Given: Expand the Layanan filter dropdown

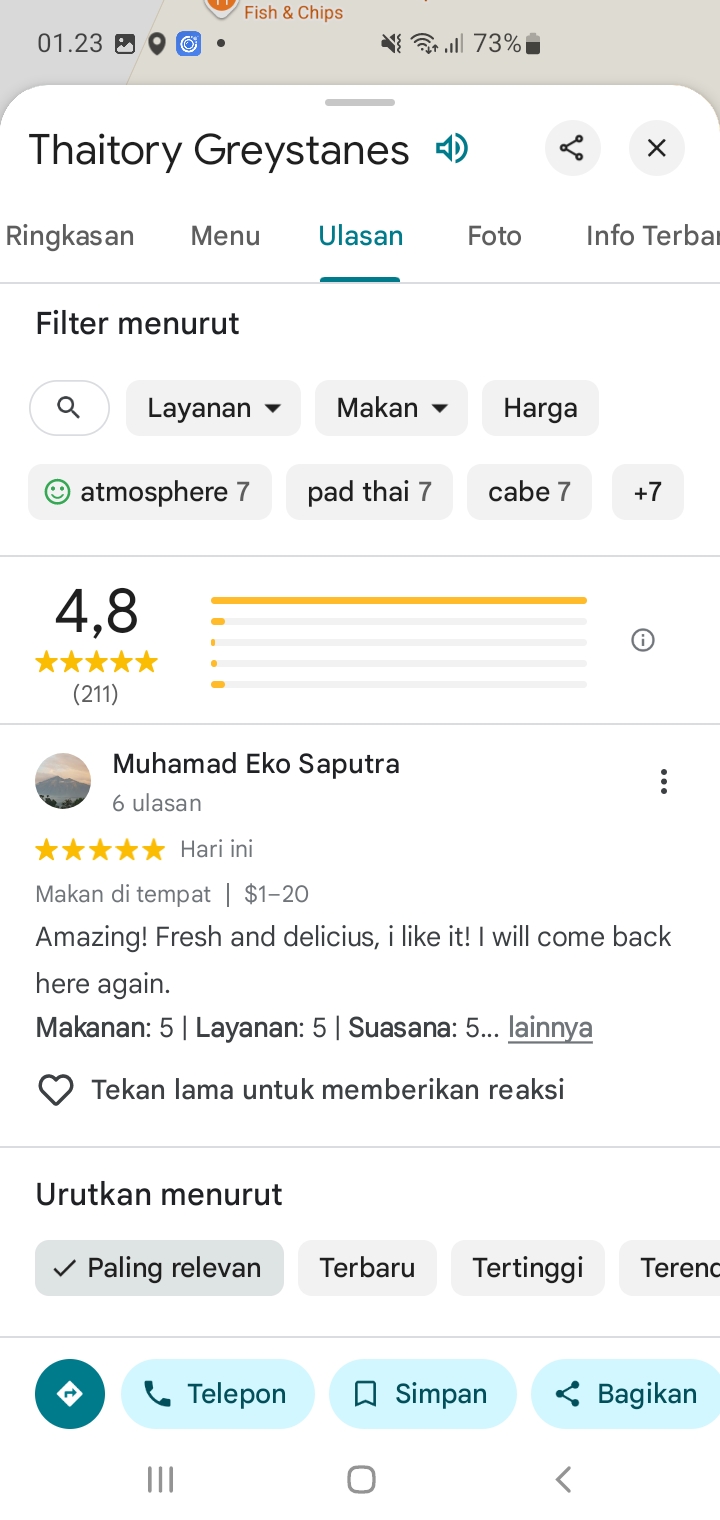Looking at the screenshot, I should pyautogui.click(x=213, y=408).
